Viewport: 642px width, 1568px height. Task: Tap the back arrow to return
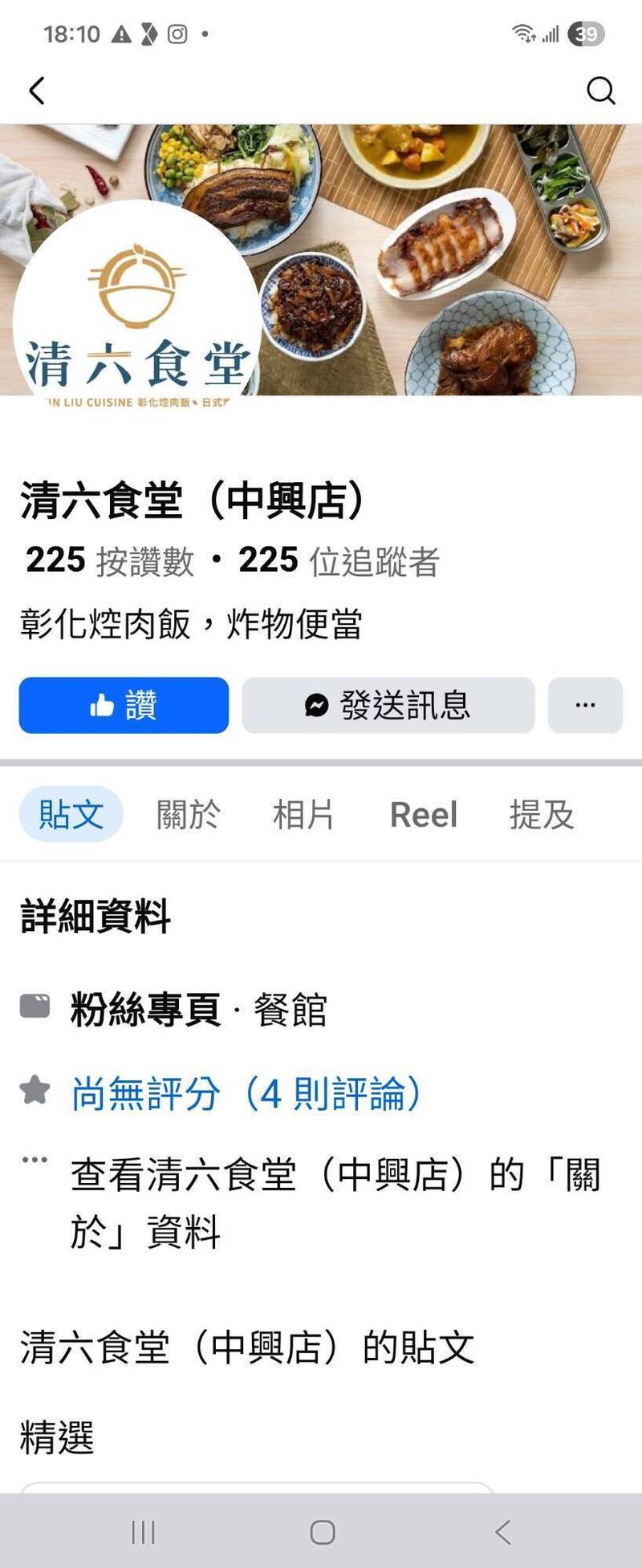coord(37,91)
